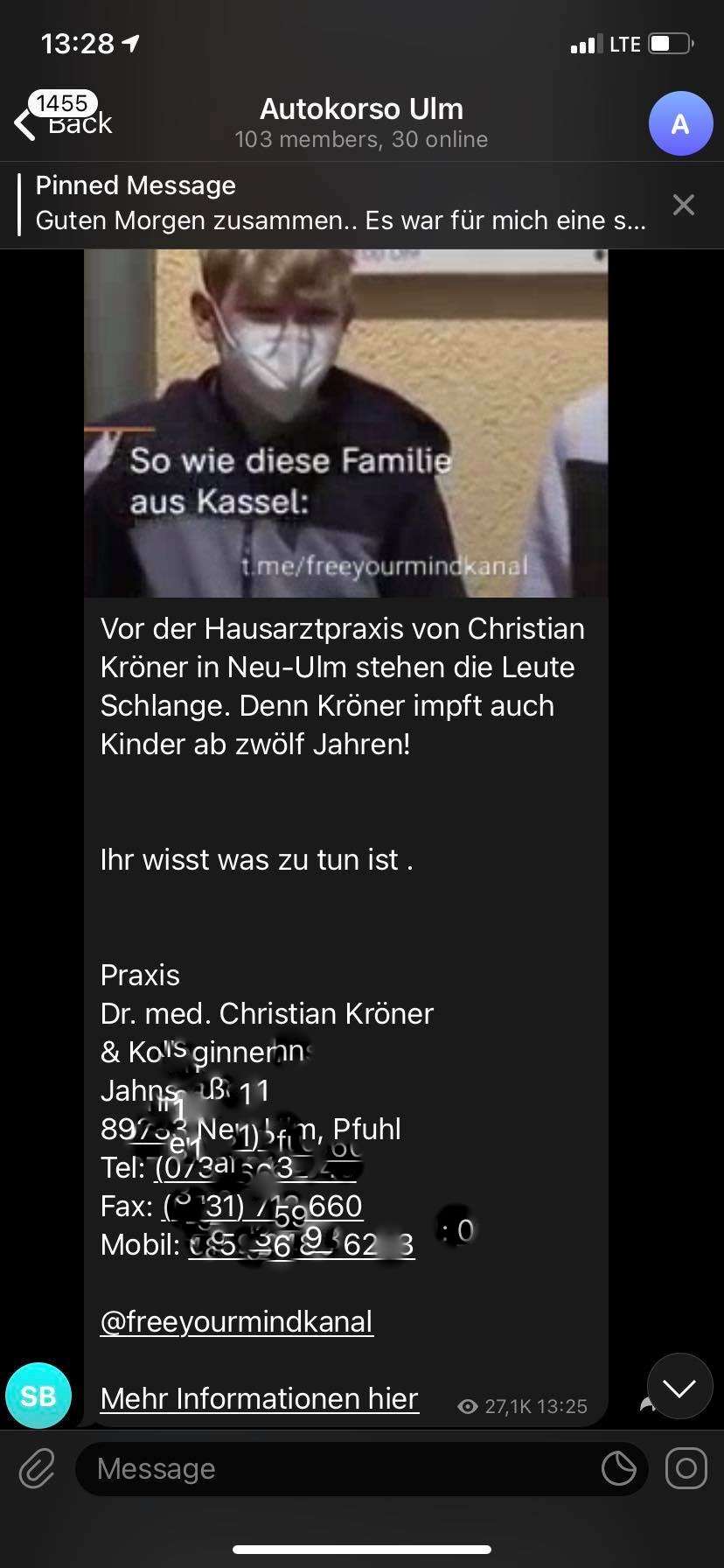Open the @freeyourmindkanal mention link
The image size is (724, 1568).
pos(237,1321)
